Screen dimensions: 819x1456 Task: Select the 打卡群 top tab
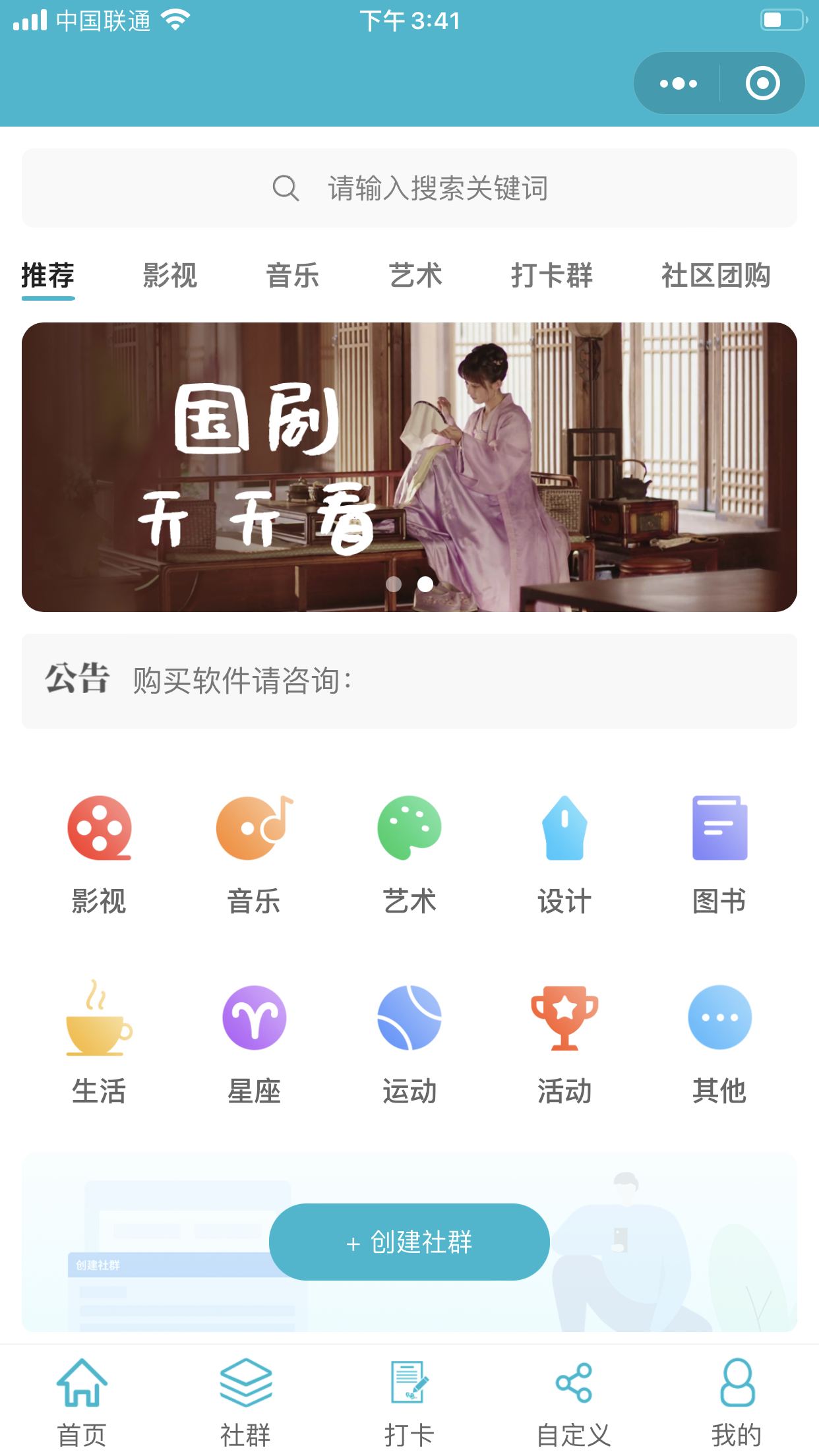point(551,276)
